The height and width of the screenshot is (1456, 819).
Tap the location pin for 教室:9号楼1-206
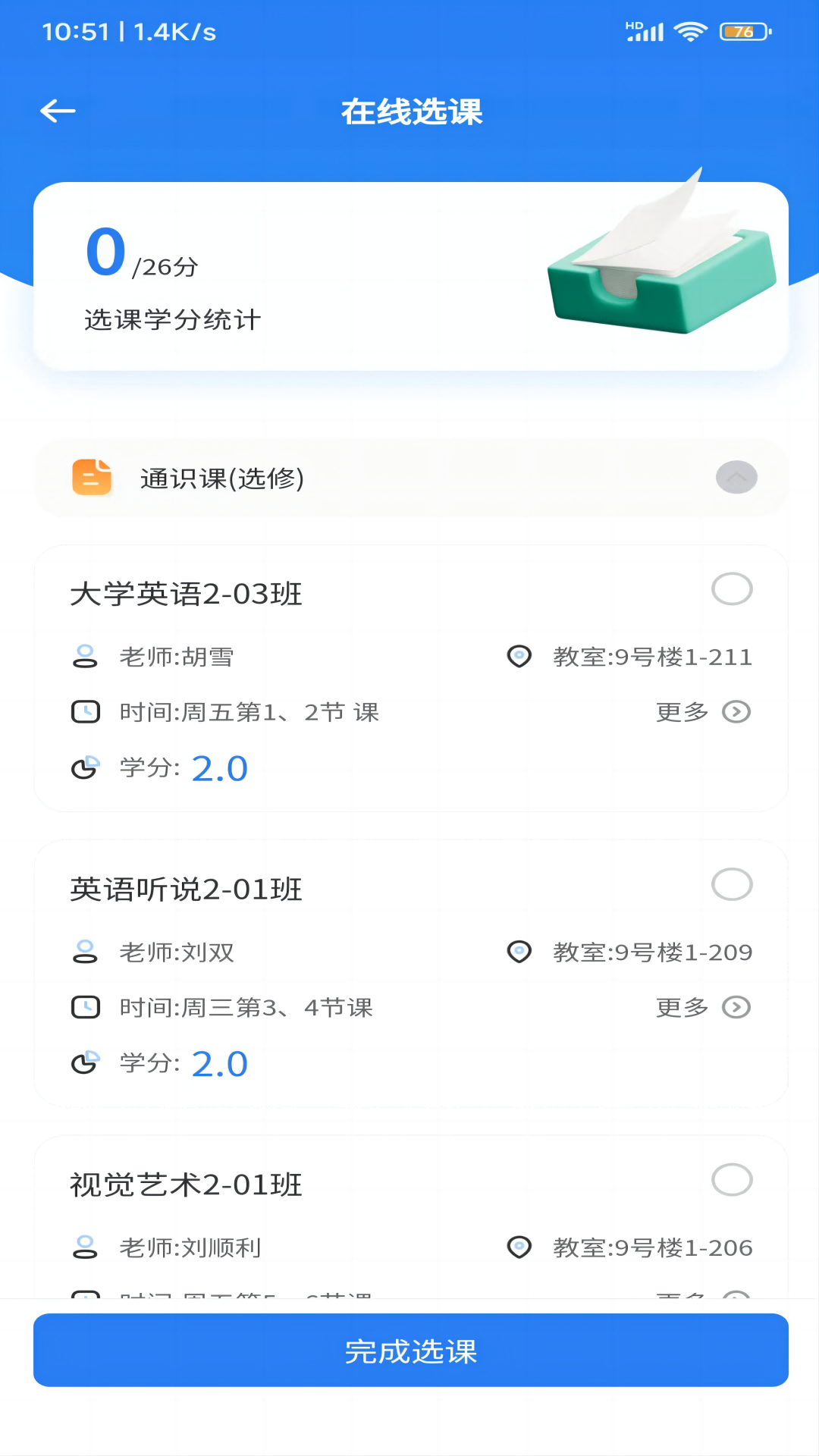[519, 1247]
